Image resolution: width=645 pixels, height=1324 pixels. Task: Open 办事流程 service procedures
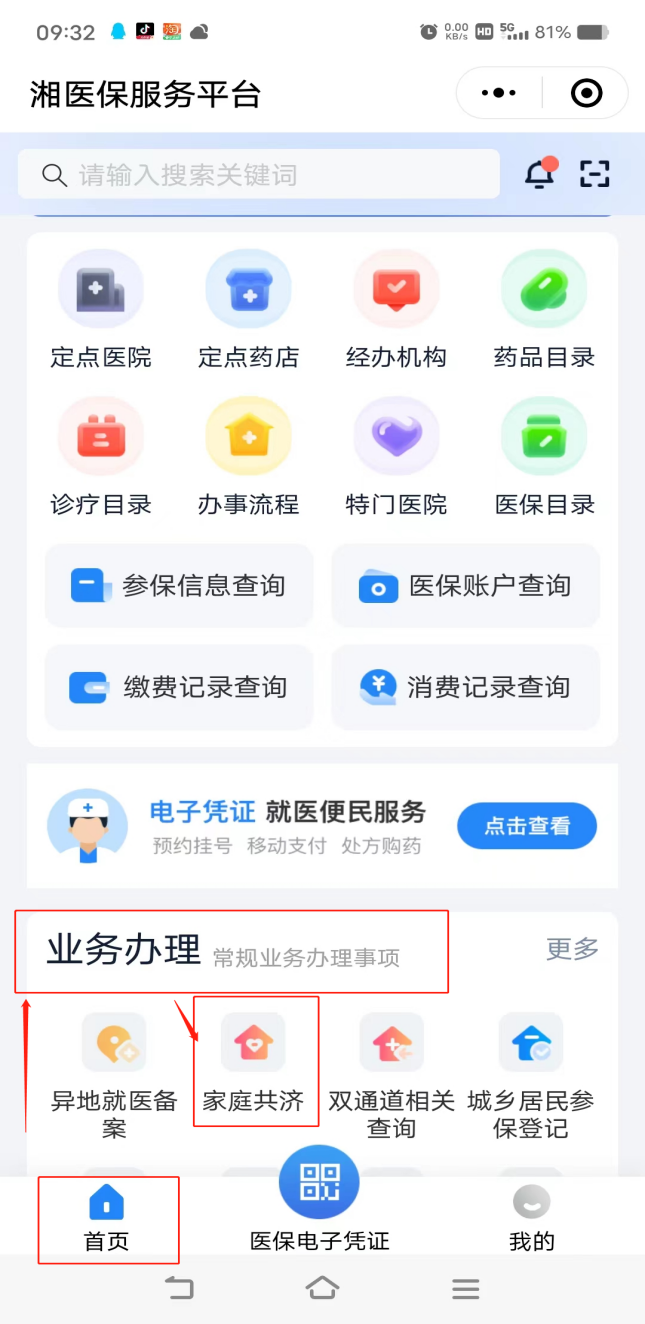pyautogui.click(x=248, y=457)
